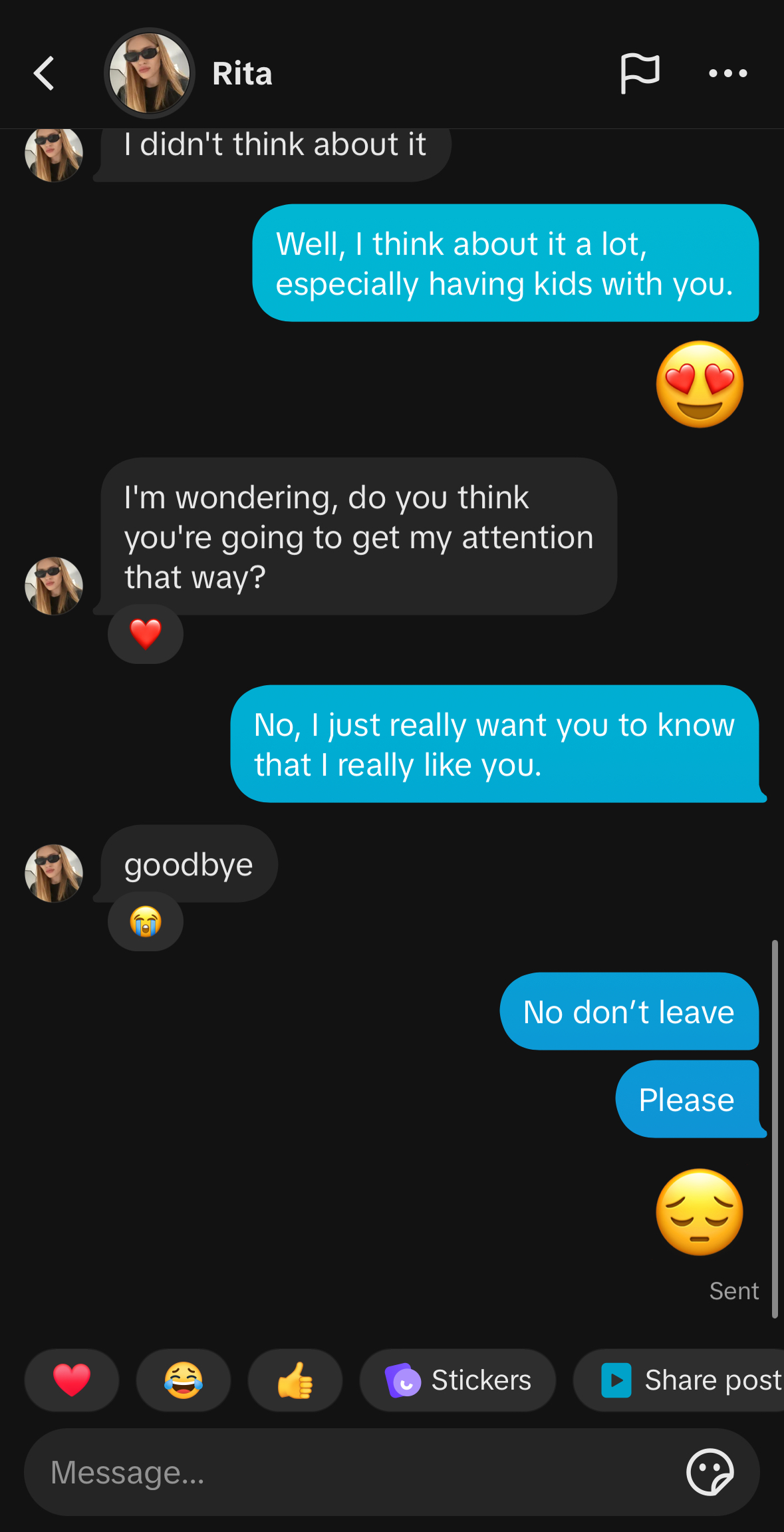The width and height of the screenshot is (784, 1532).
Task: Open Rita's profile picture in header
Action: pyautogui.click(x=150, y=73)
